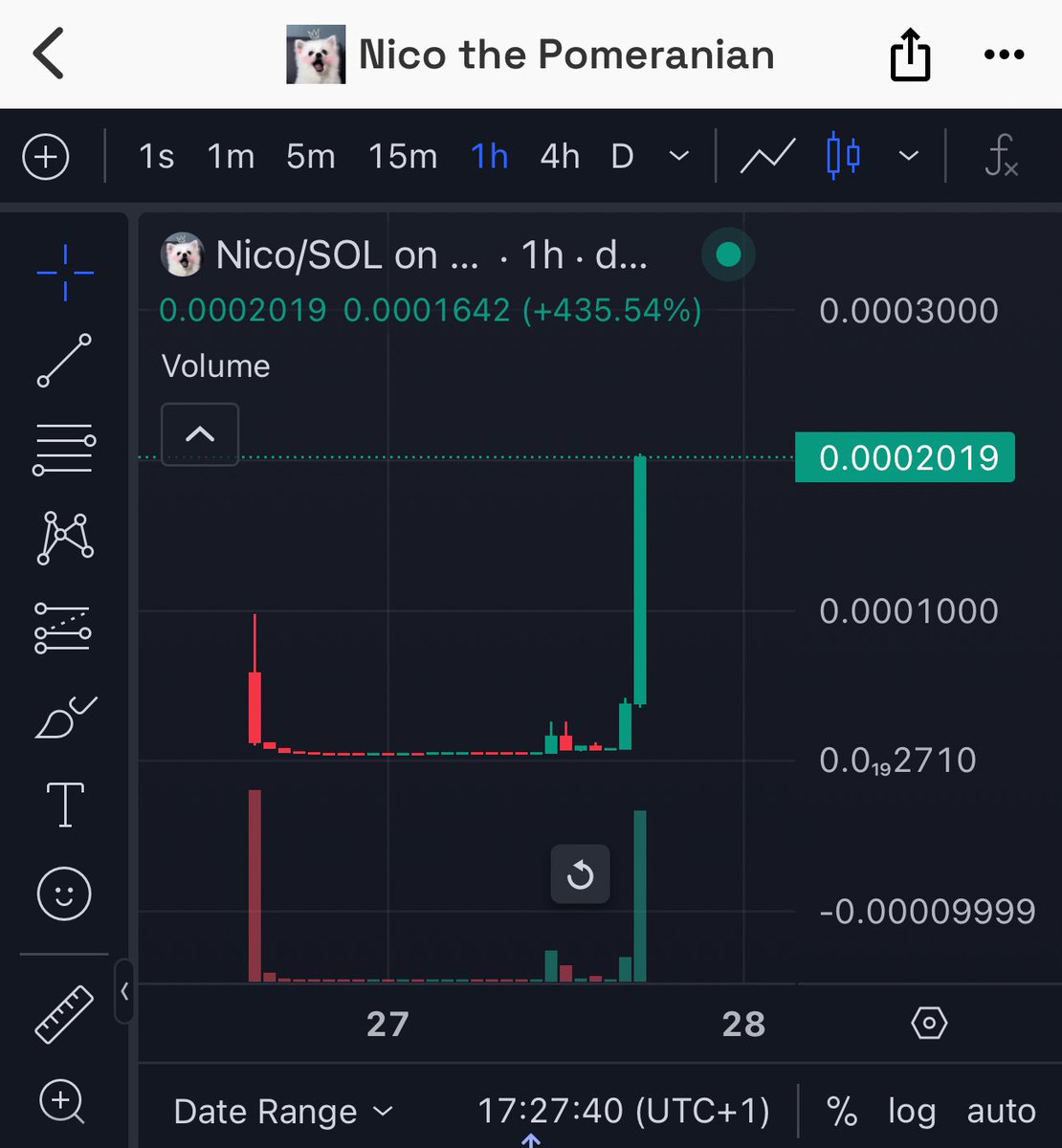Select the trend line drawing tool

pyautogui.click(x=64, y=361)
